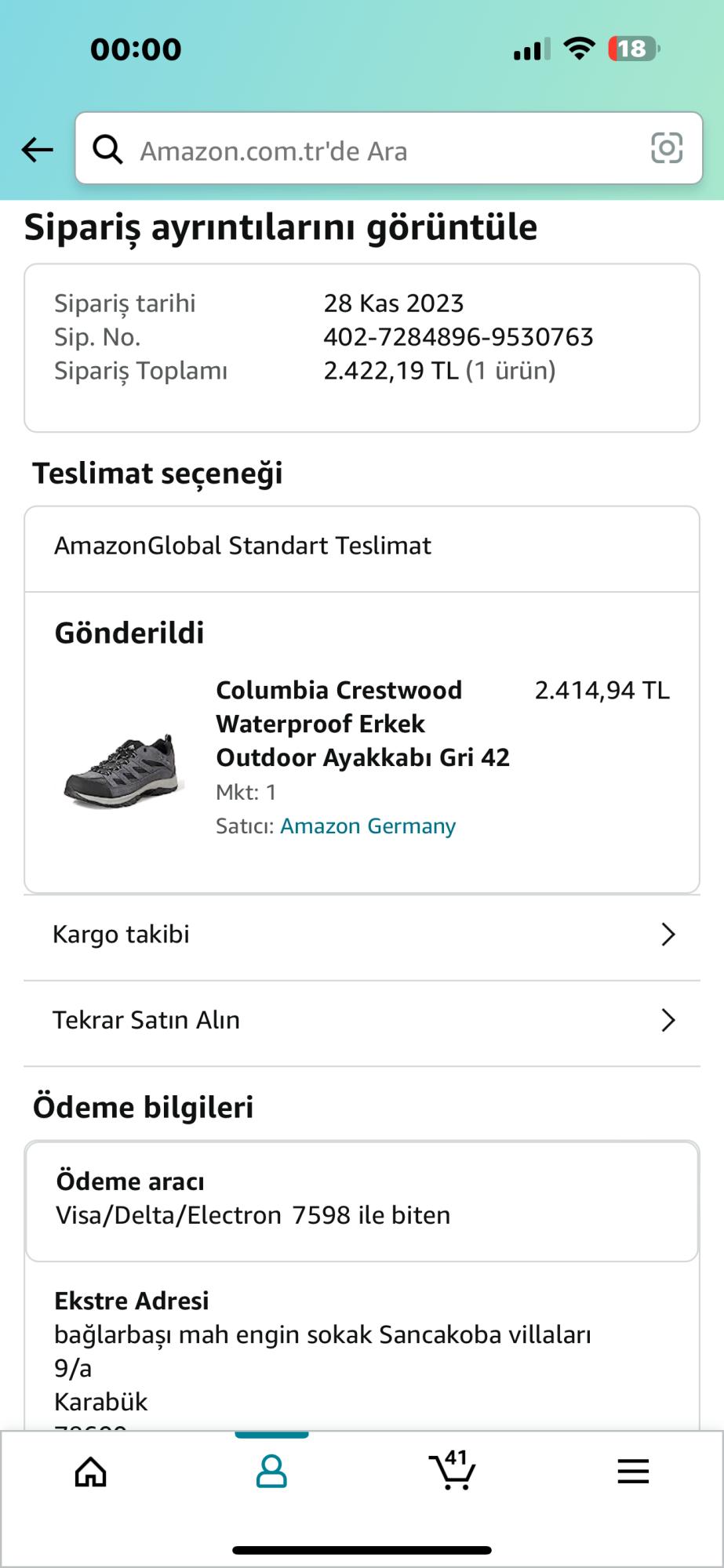
Task: Open the hamburger menu icon
Action: coord(632,1472)
